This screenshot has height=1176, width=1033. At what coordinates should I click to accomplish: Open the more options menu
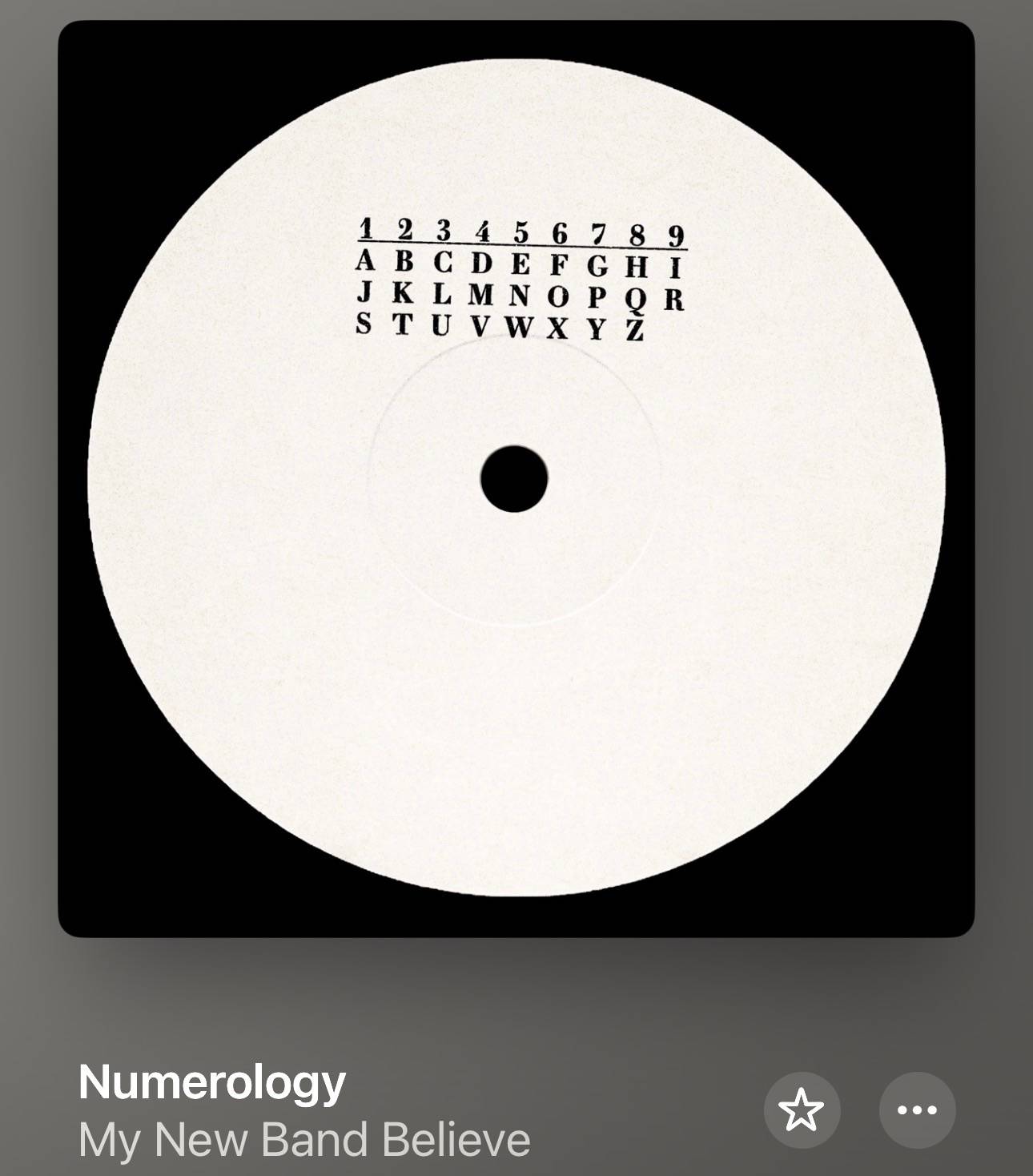[x=918, y=1110]
